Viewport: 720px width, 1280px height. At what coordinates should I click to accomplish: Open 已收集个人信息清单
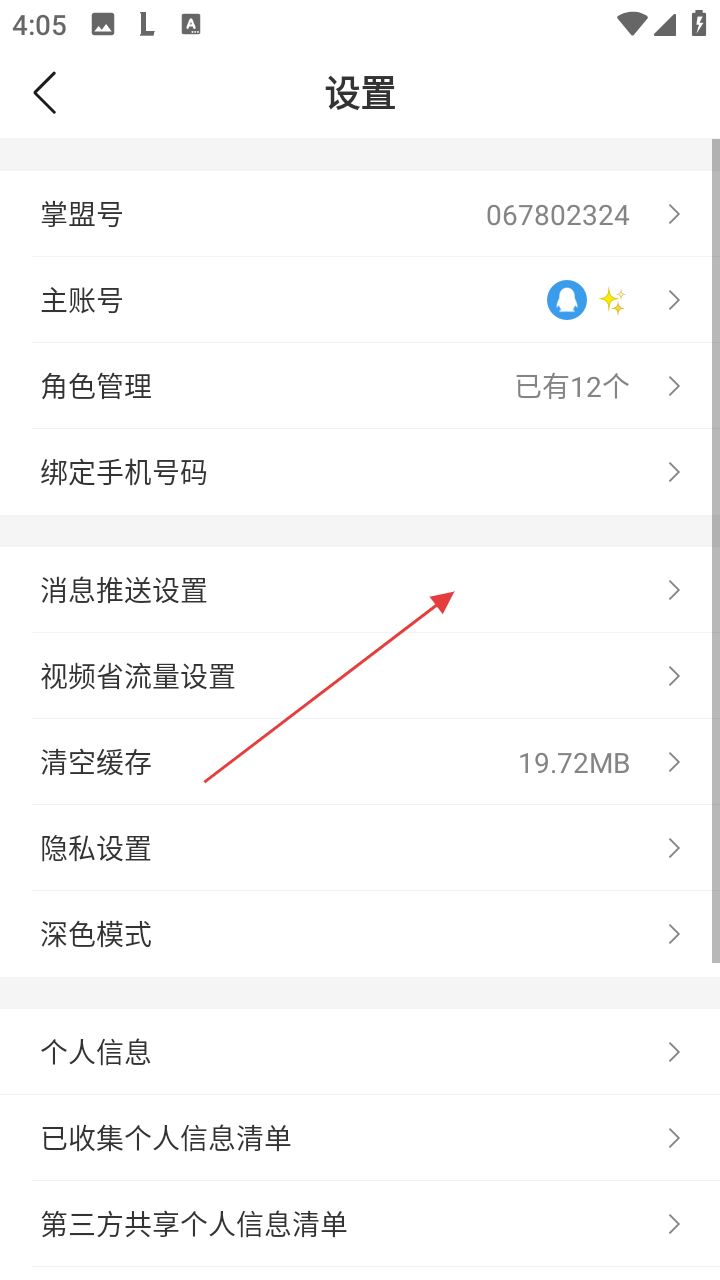360,1138
